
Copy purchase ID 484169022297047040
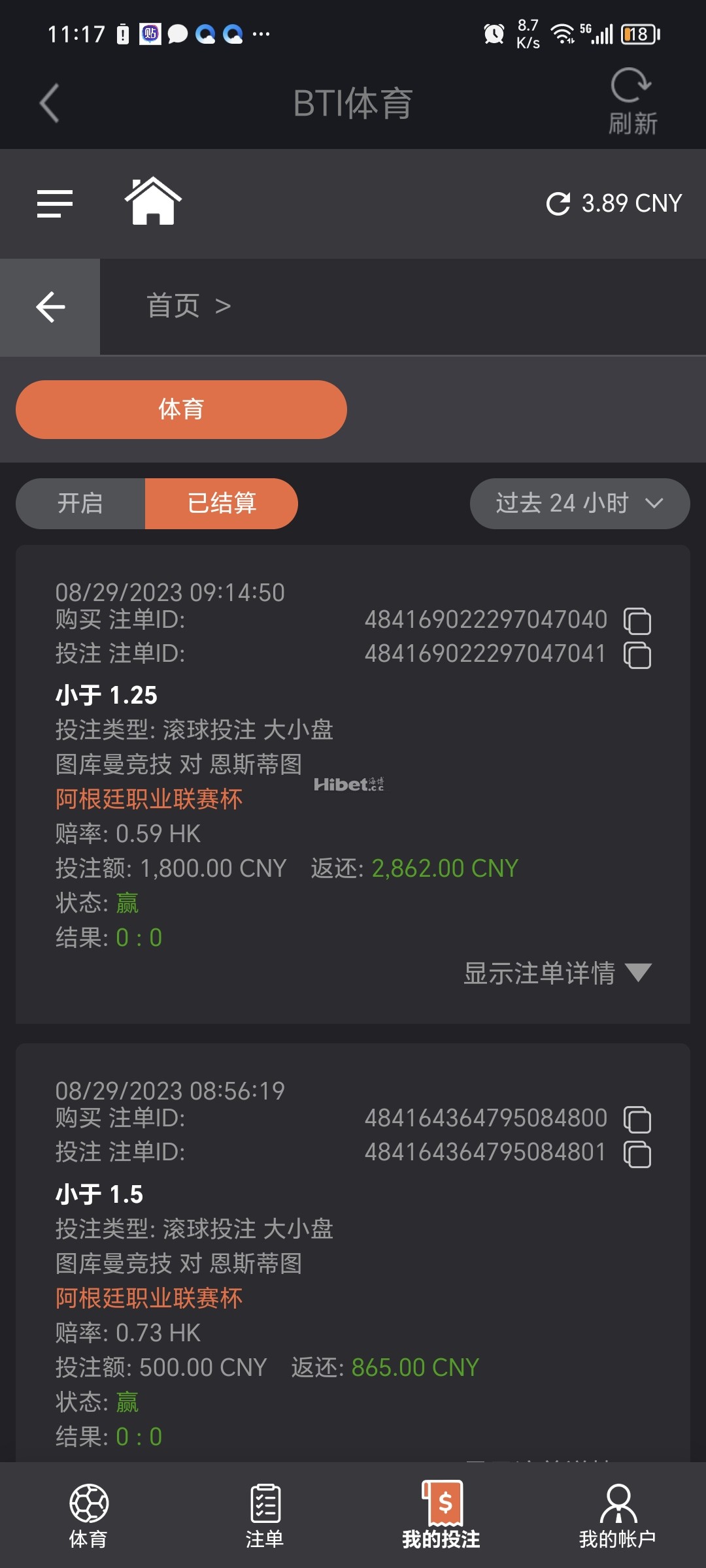(x=637, y=621)
